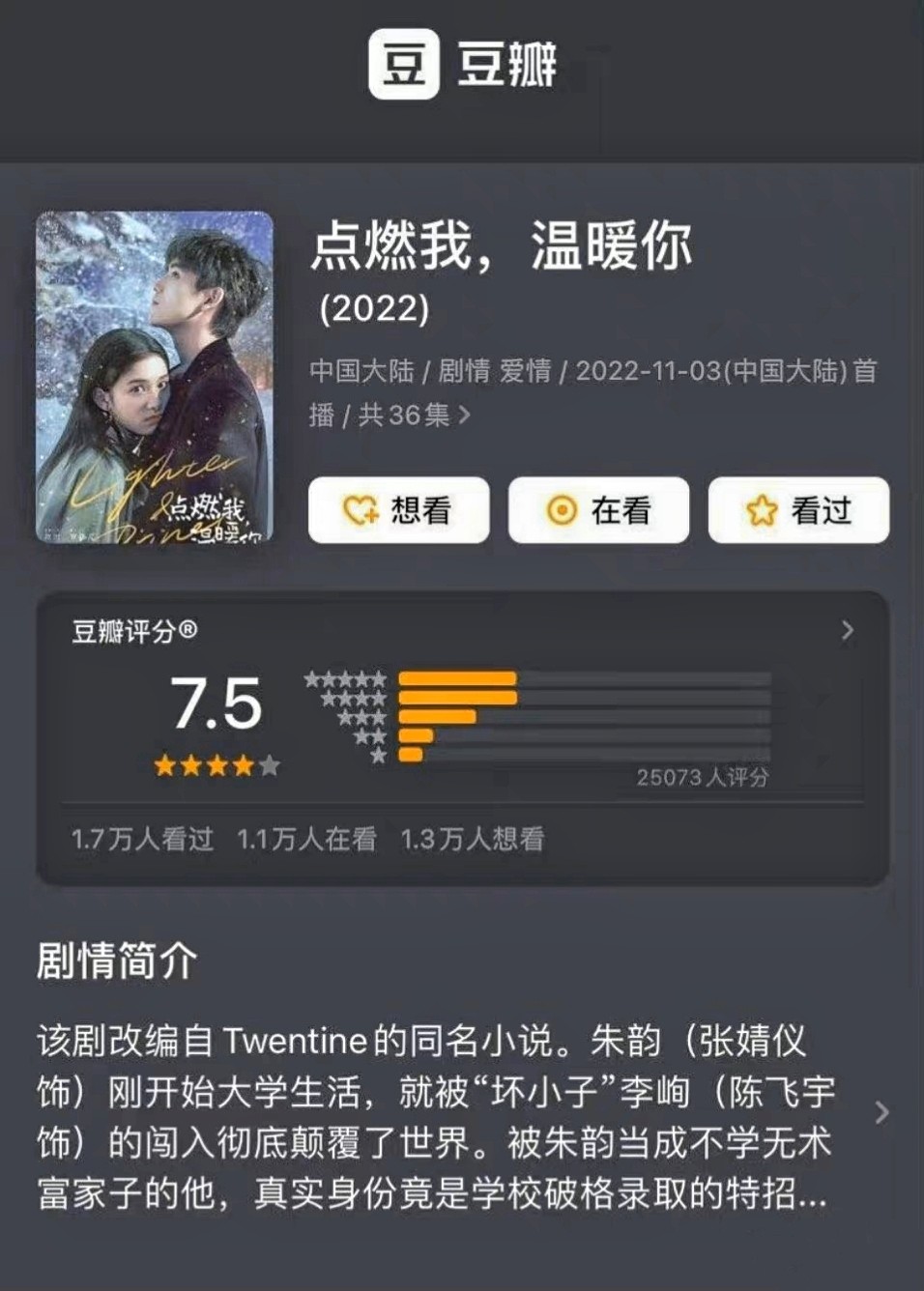This screenshot has width=924, height=1291.
Task: Click the orange four-star rating under 7.5
Action: click(x=203, y=763)
